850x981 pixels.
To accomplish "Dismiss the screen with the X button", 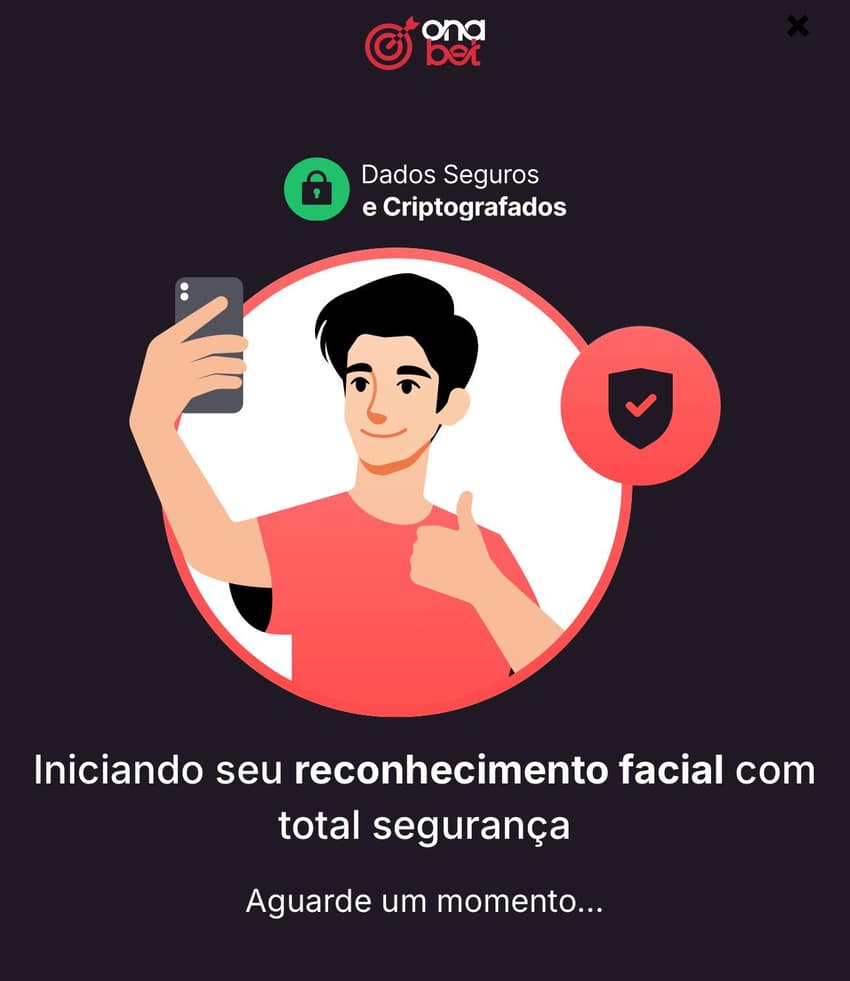I will [797, 26].
